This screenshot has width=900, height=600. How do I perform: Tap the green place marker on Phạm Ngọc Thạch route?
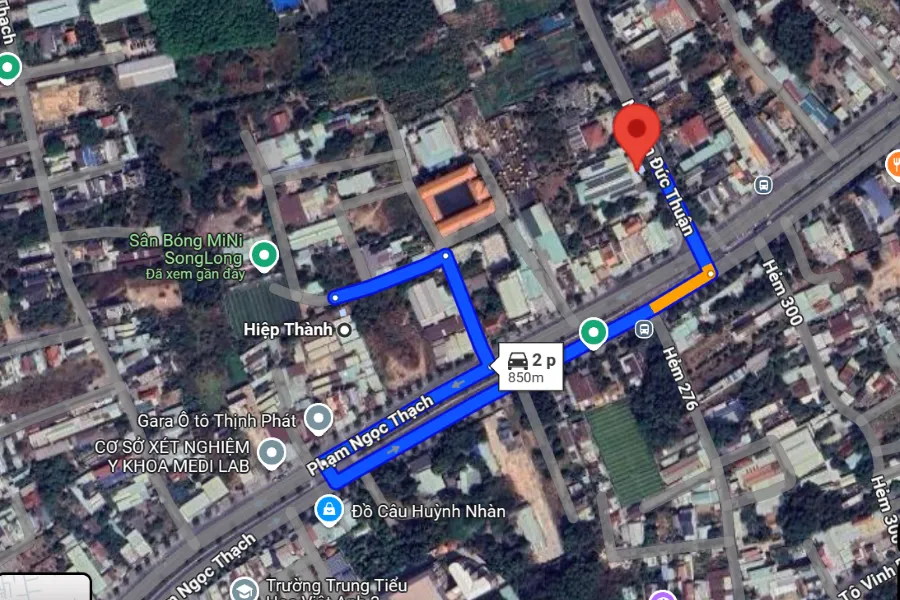(x=594, y=332)
